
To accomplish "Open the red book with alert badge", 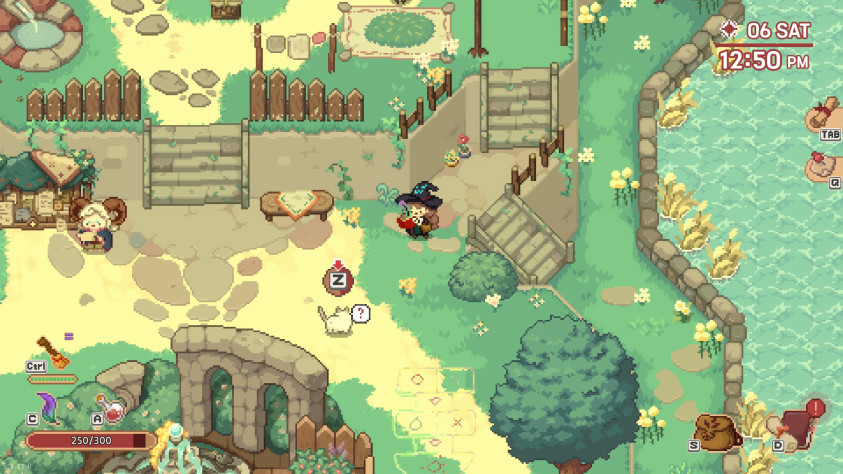I will point(798,427).
